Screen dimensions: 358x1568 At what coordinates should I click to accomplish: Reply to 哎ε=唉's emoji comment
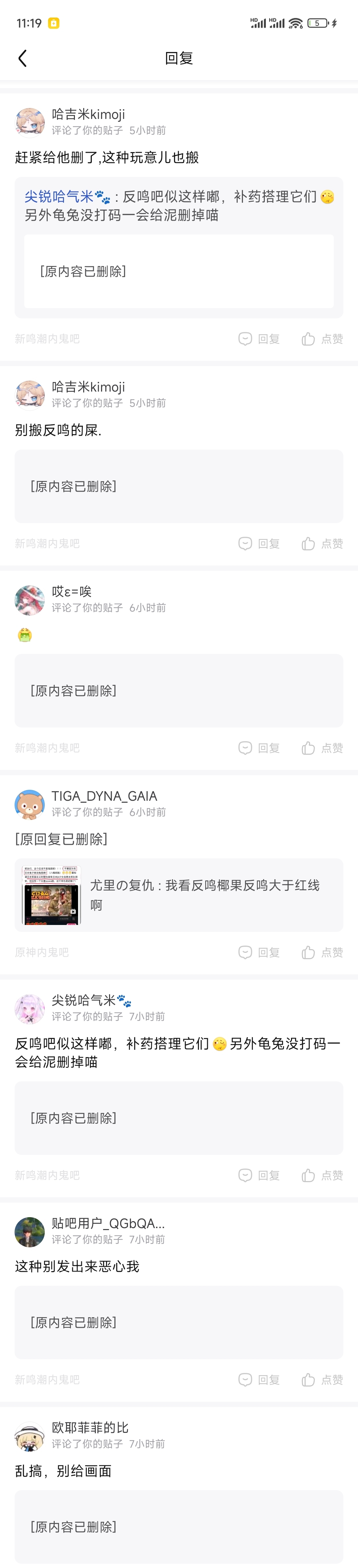point(259,748)
